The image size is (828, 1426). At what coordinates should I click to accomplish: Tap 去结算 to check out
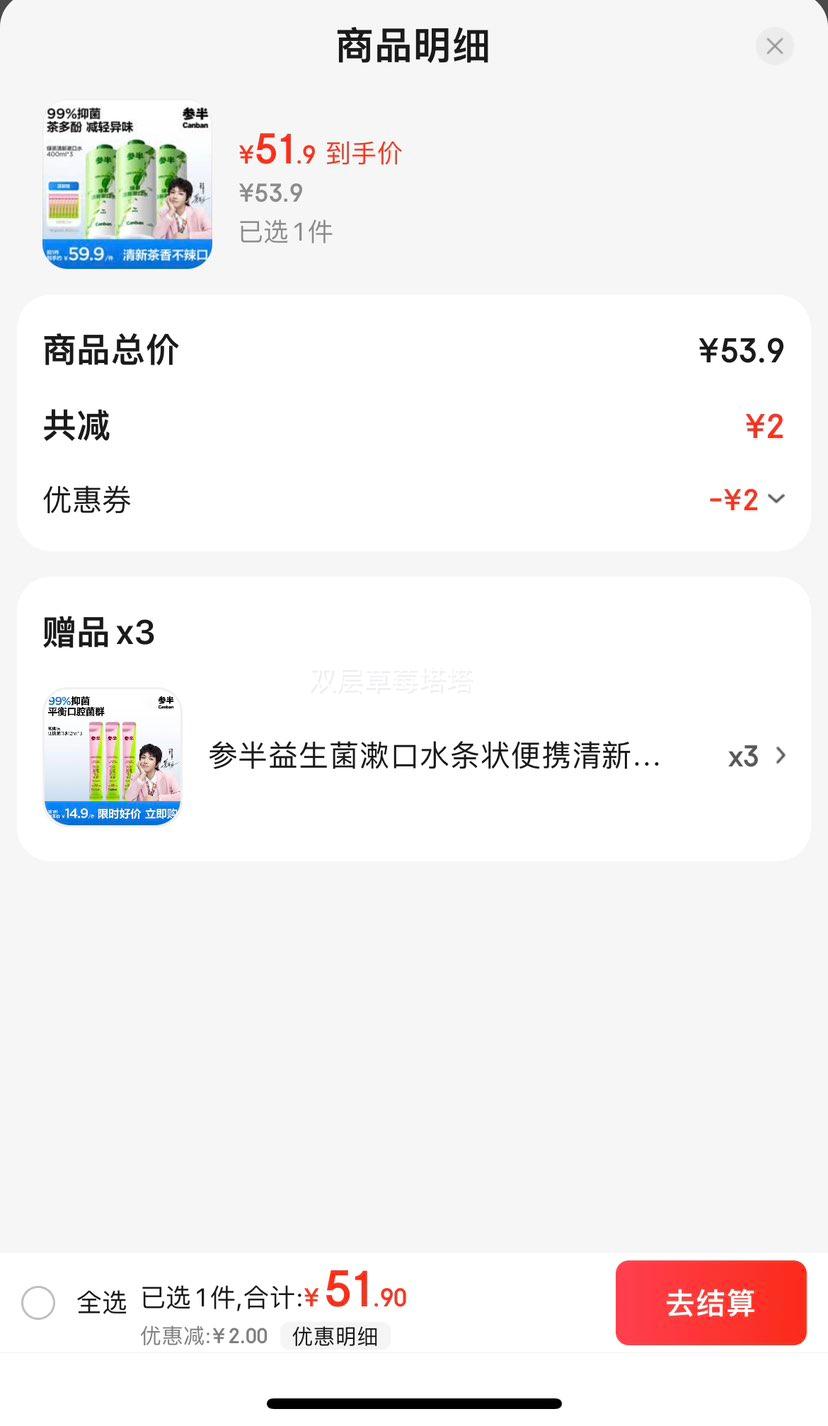click(711, 1303)
